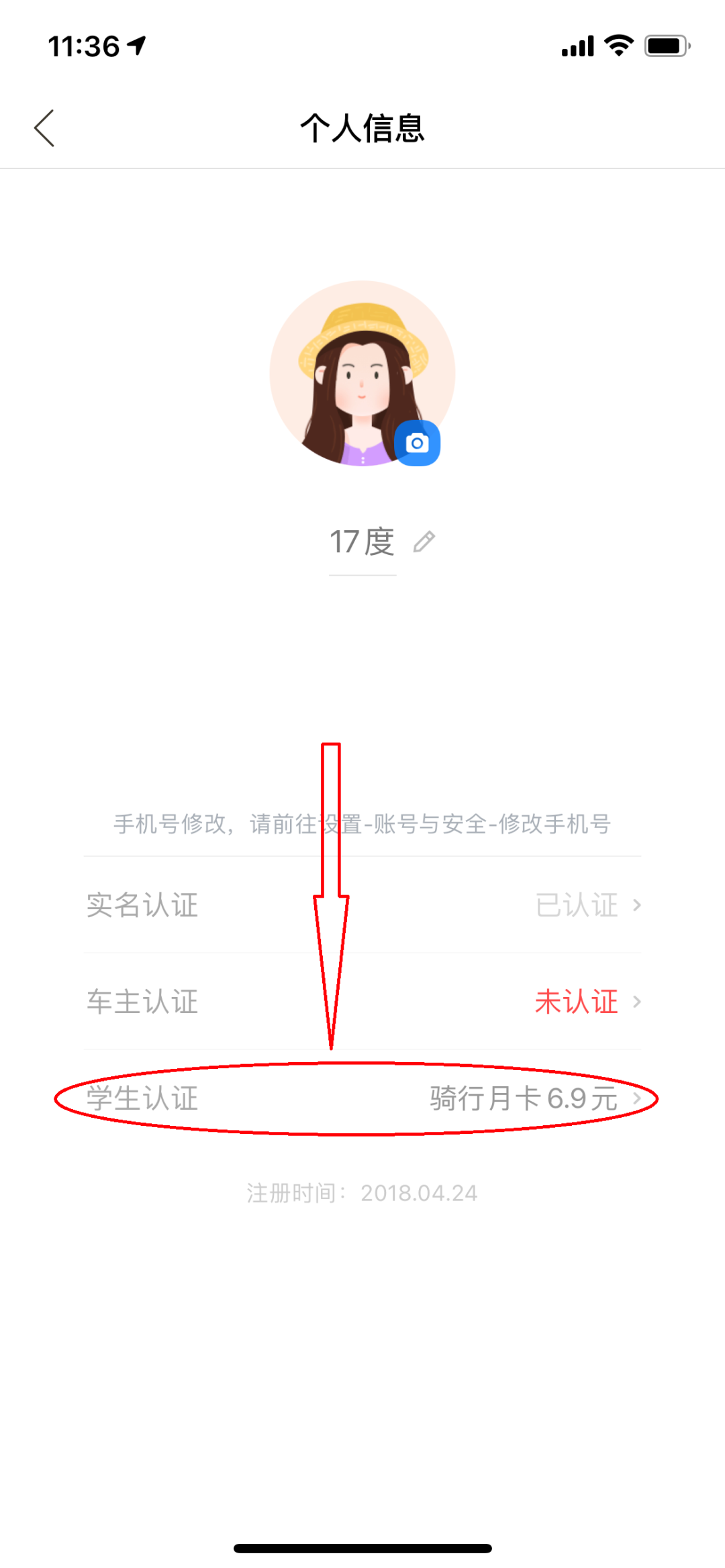725x1568 pixels.
Task: Open the 实名认证 row
Action: point(362,905)
